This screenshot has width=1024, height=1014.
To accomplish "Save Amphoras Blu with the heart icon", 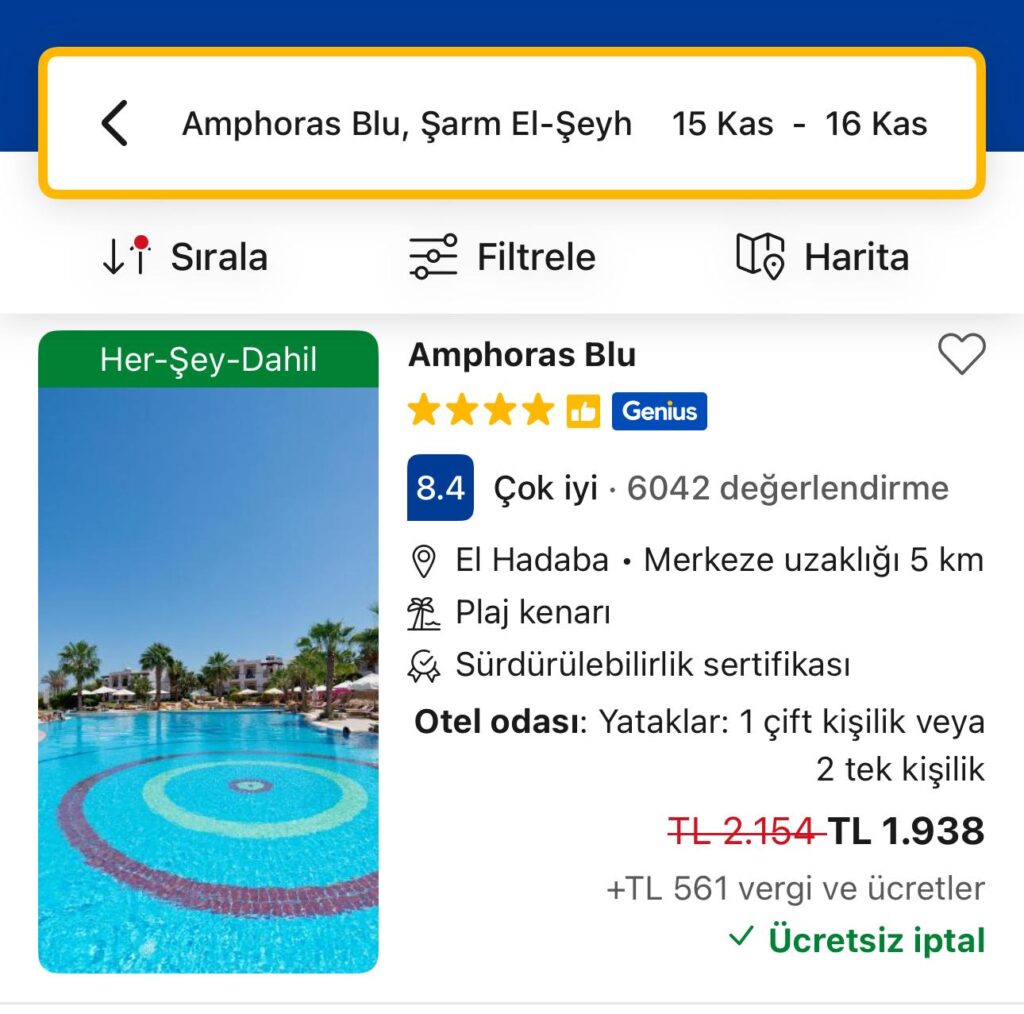I will [x=961, y=354].
